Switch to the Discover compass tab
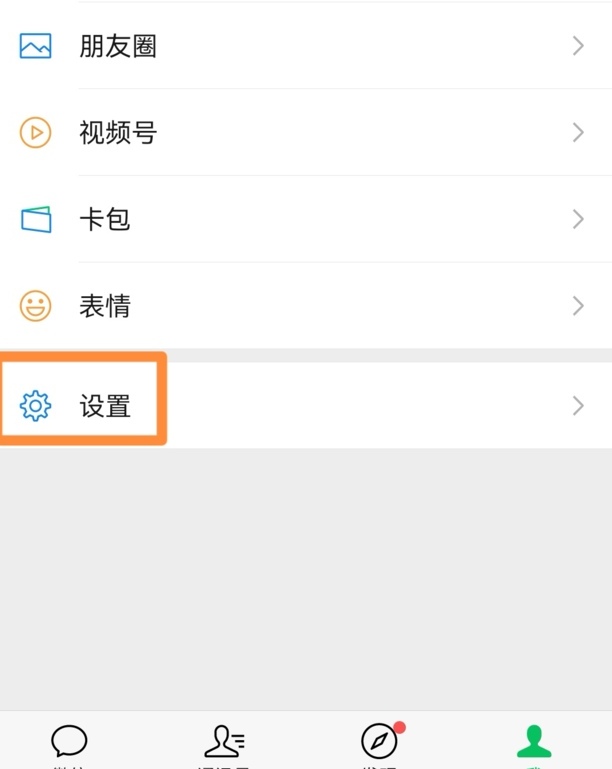 [x=380, y=744]
